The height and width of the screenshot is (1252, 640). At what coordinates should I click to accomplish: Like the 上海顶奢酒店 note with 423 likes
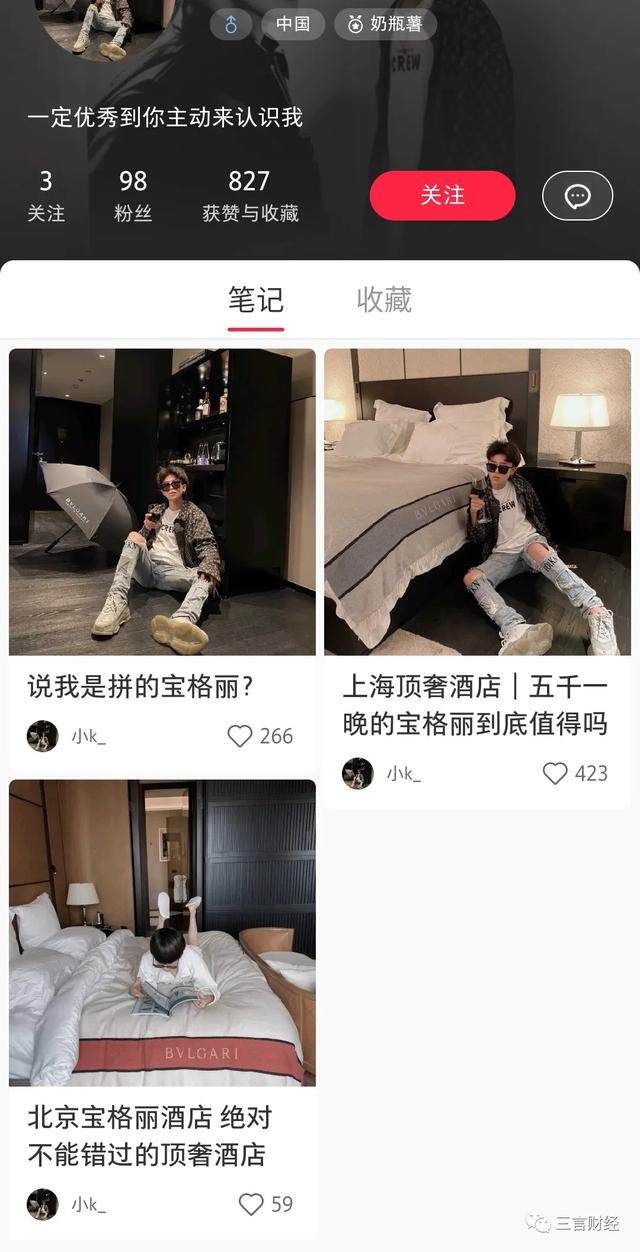point(555,773)
